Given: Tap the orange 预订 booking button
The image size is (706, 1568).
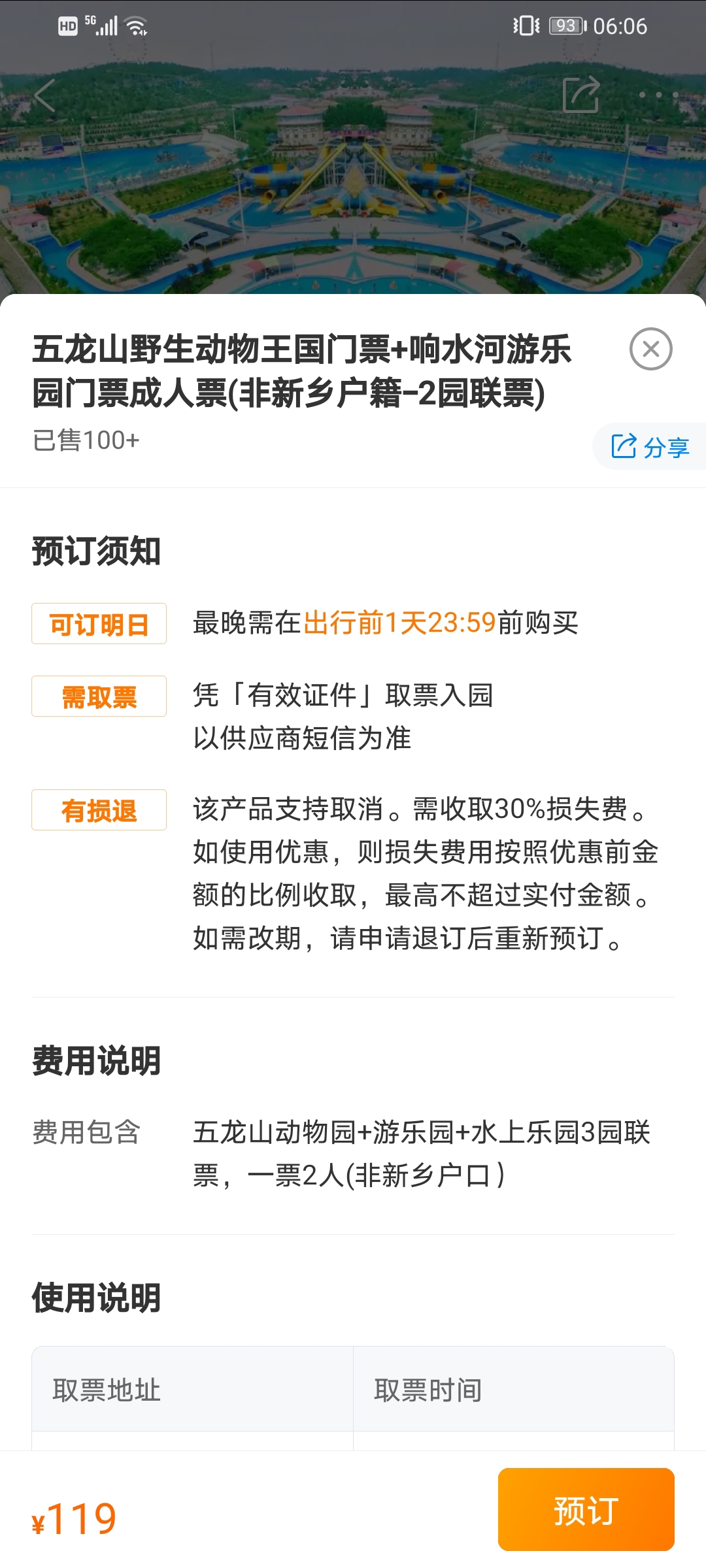Looking at the screenshot, I should point(586,1510).
